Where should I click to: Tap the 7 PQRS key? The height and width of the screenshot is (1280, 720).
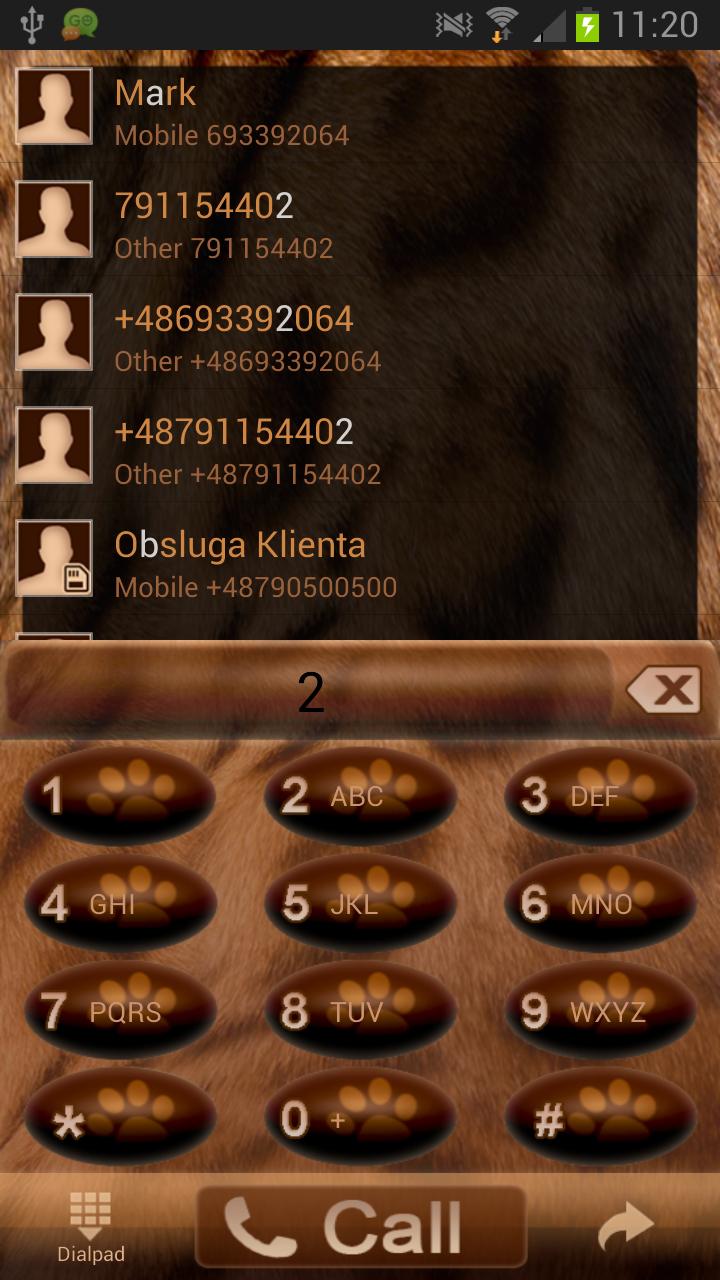pyautogui.click(x=120, y=1011)
